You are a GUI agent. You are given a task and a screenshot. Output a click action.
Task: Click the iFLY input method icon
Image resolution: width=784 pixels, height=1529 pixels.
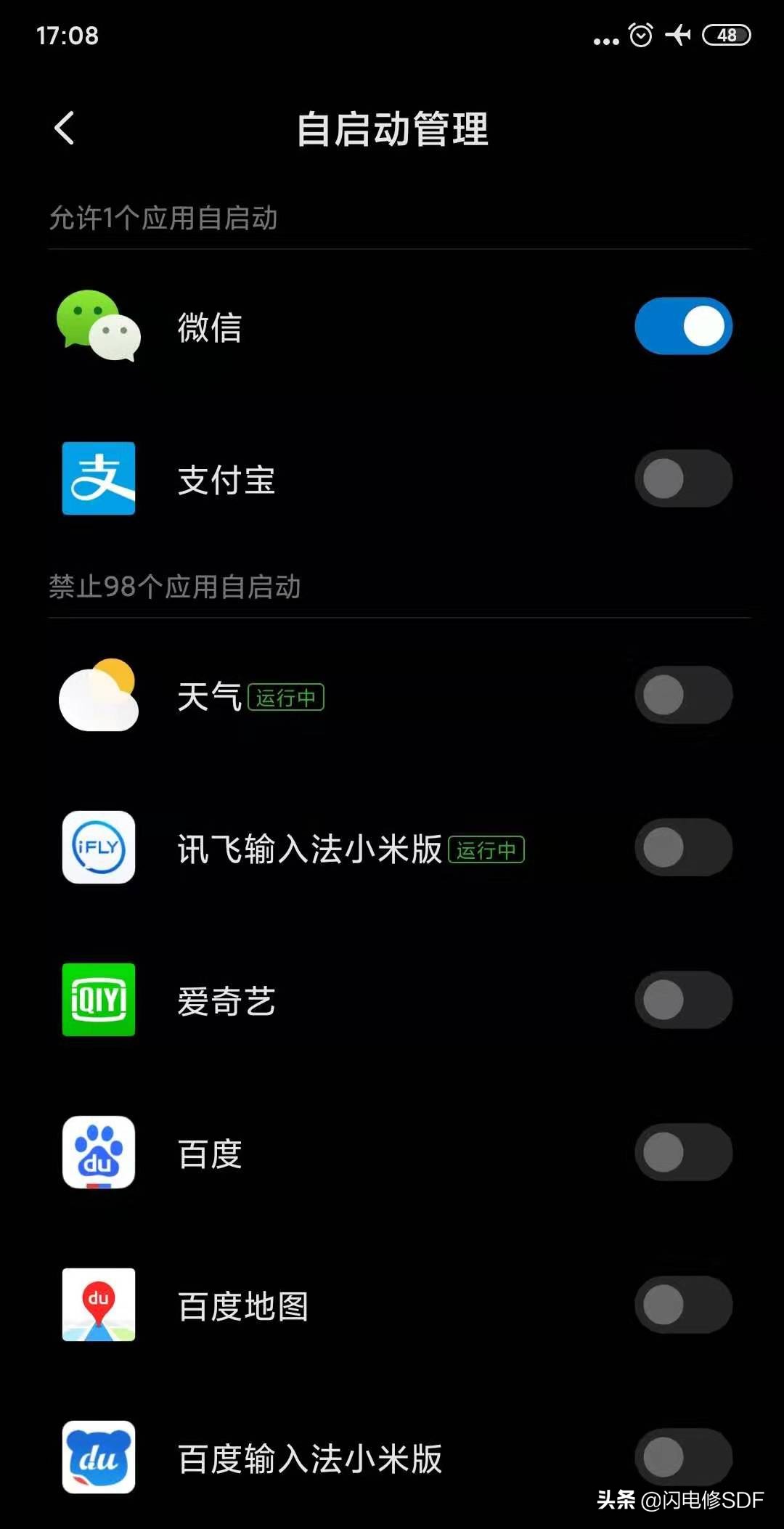coord(98,848)
